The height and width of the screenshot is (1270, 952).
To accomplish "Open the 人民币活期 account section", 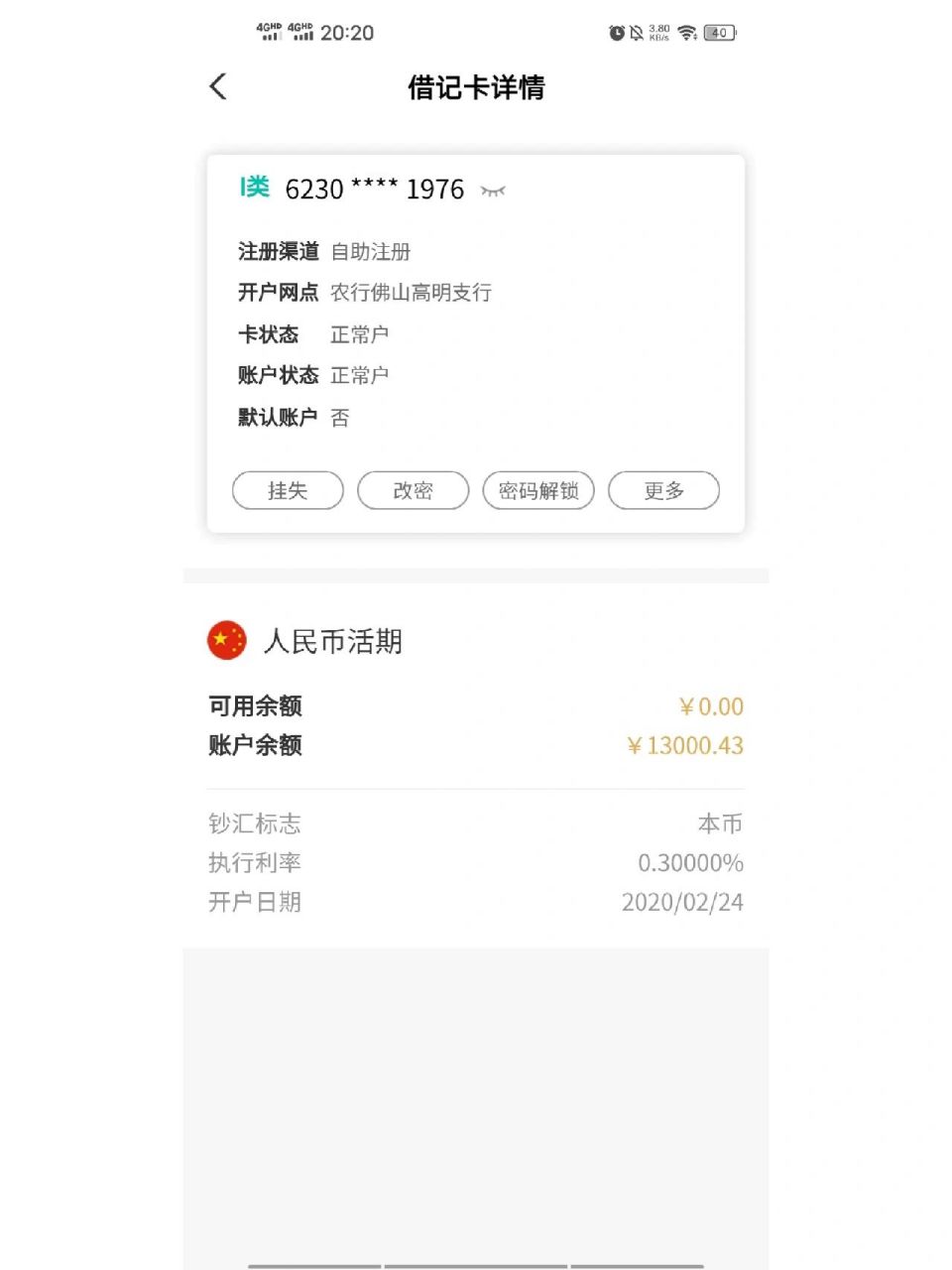I will pos(333,641).
